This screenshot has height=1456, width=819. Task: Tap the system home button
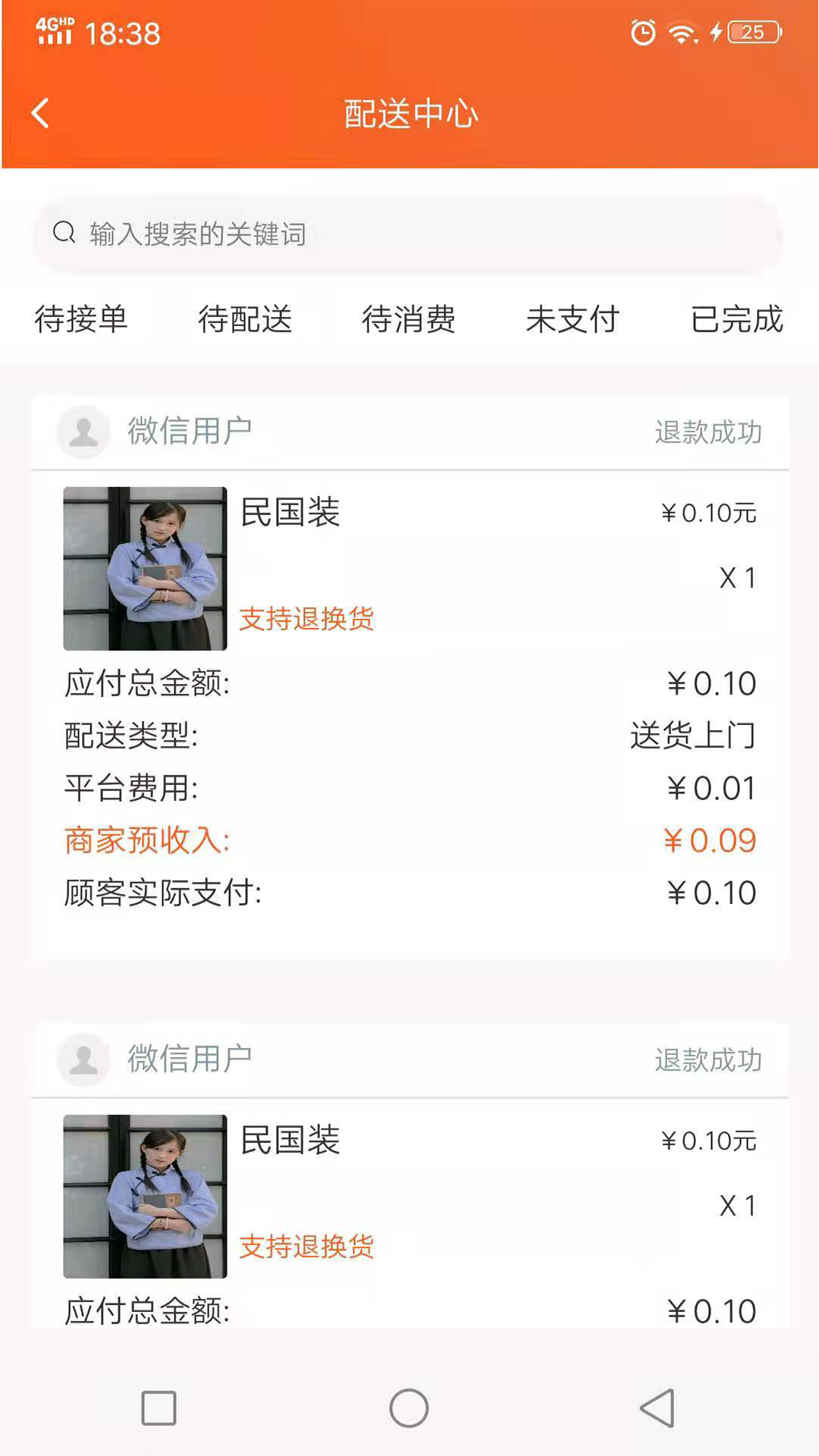[x=409, y=1408]
